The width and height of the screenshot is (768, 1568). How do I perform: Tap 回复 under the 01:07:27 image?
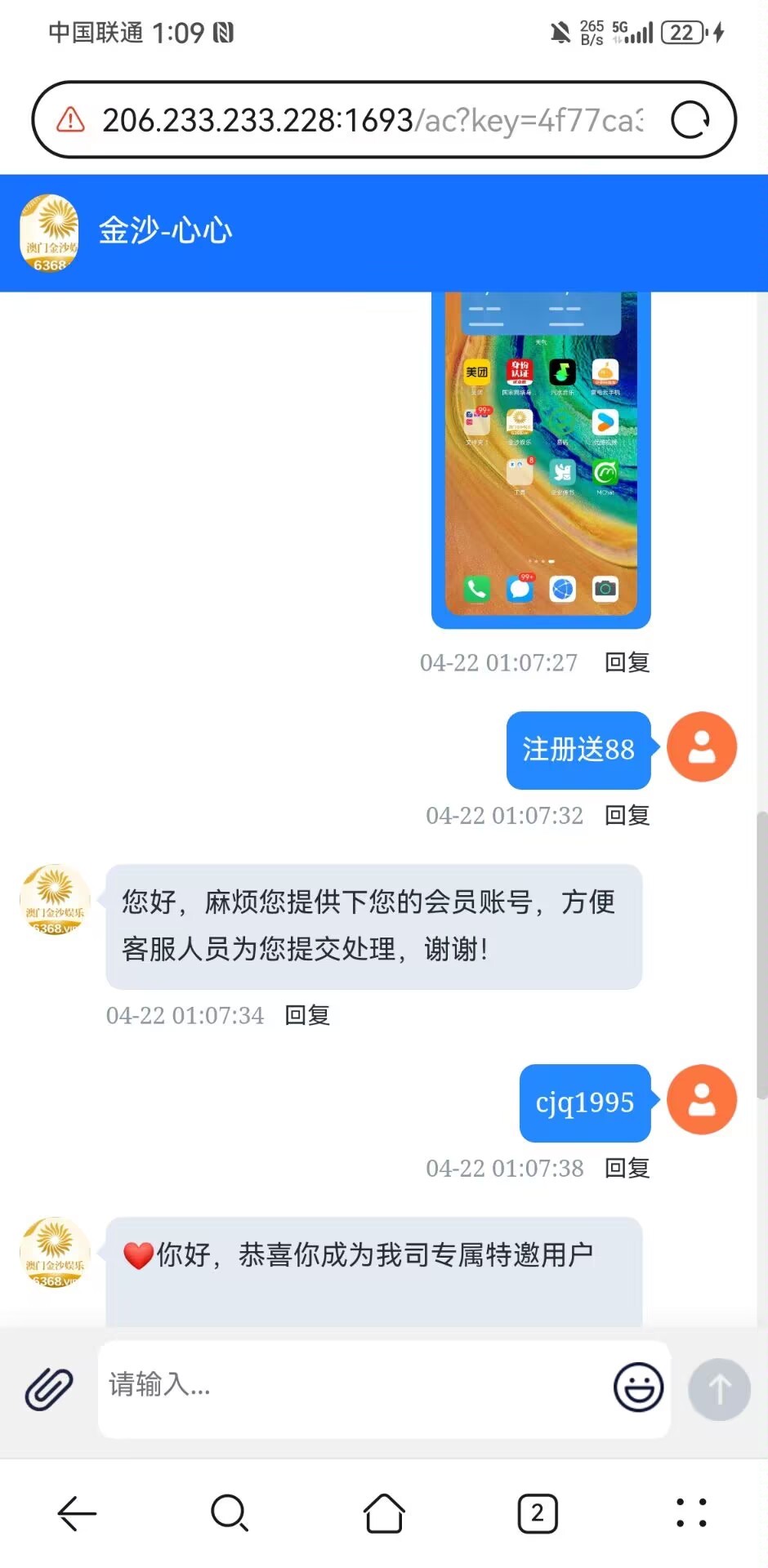tap(627, 662)
